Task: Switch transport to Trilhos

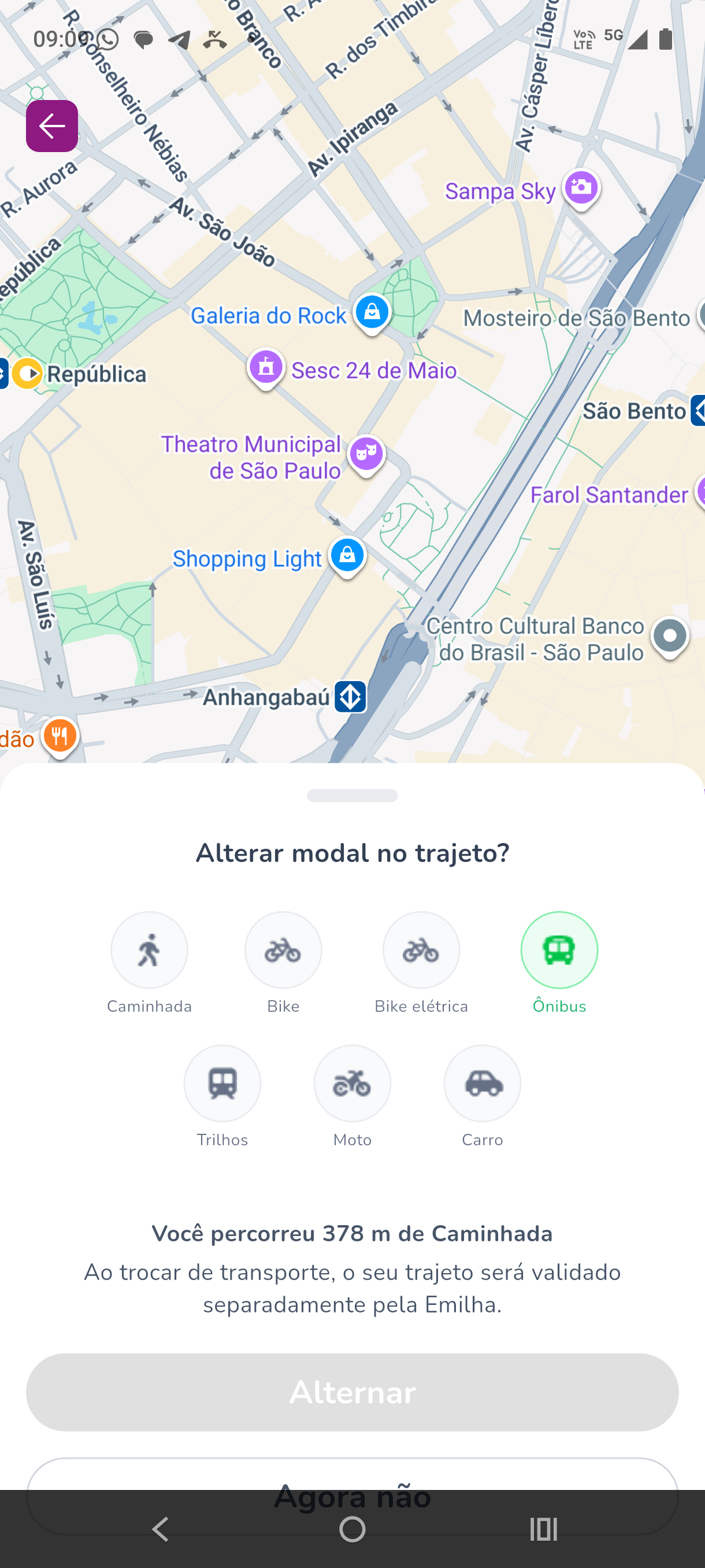Action: (x=222, y=1083)
